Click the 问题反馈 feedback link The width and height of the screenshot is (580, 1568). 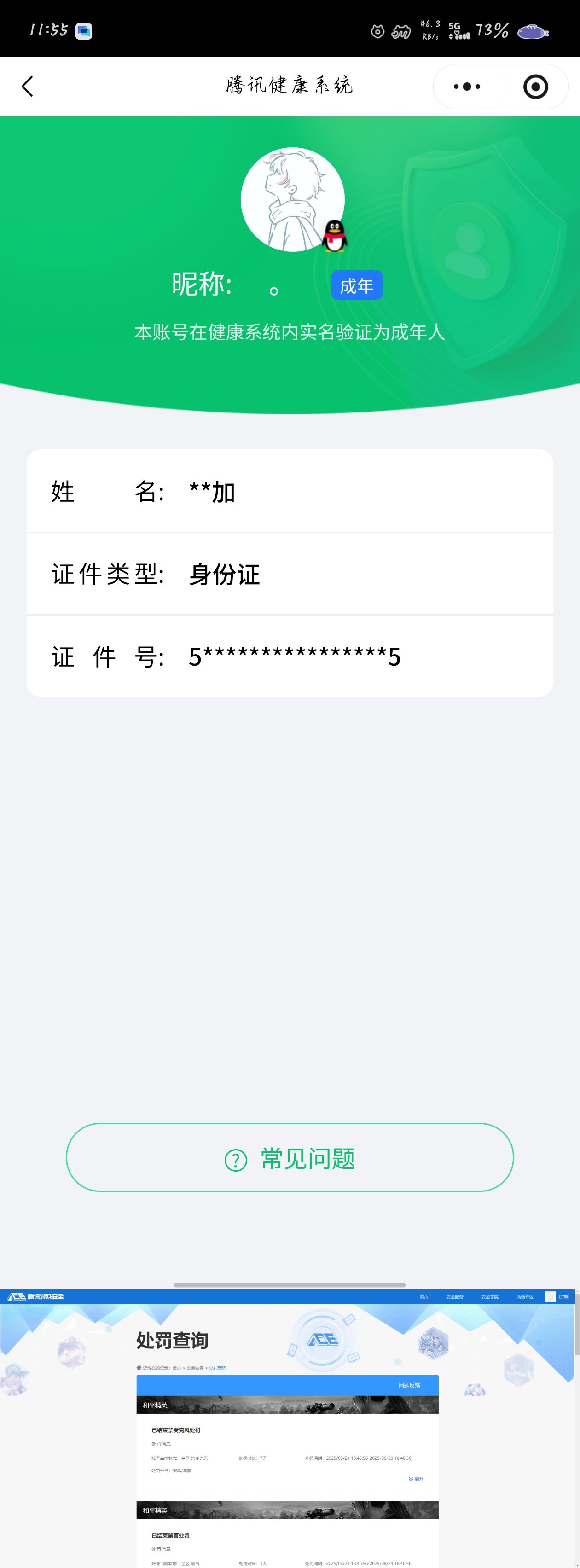[x=411, y=1385]
